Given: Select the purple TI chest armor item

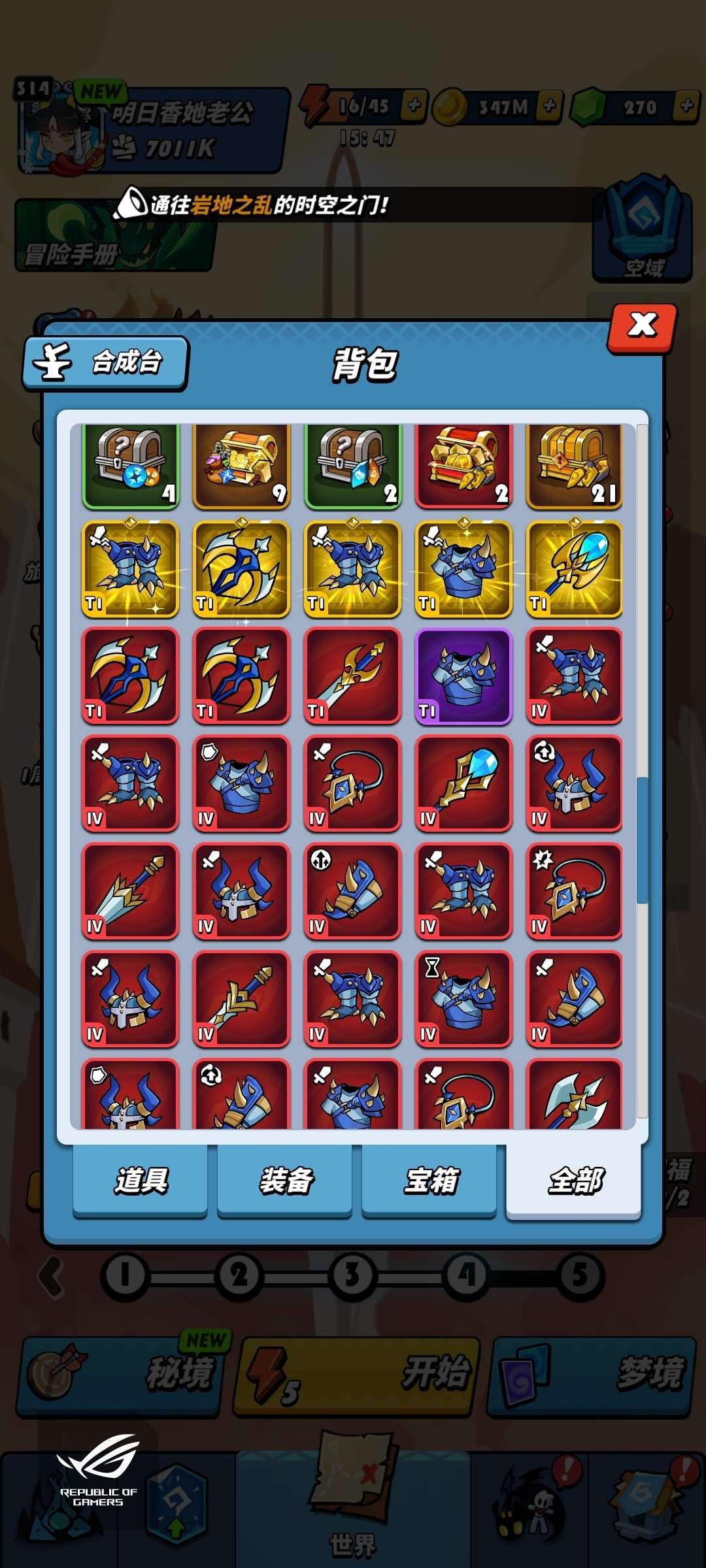Looking at the screenshot, I should tap(463, 676).
